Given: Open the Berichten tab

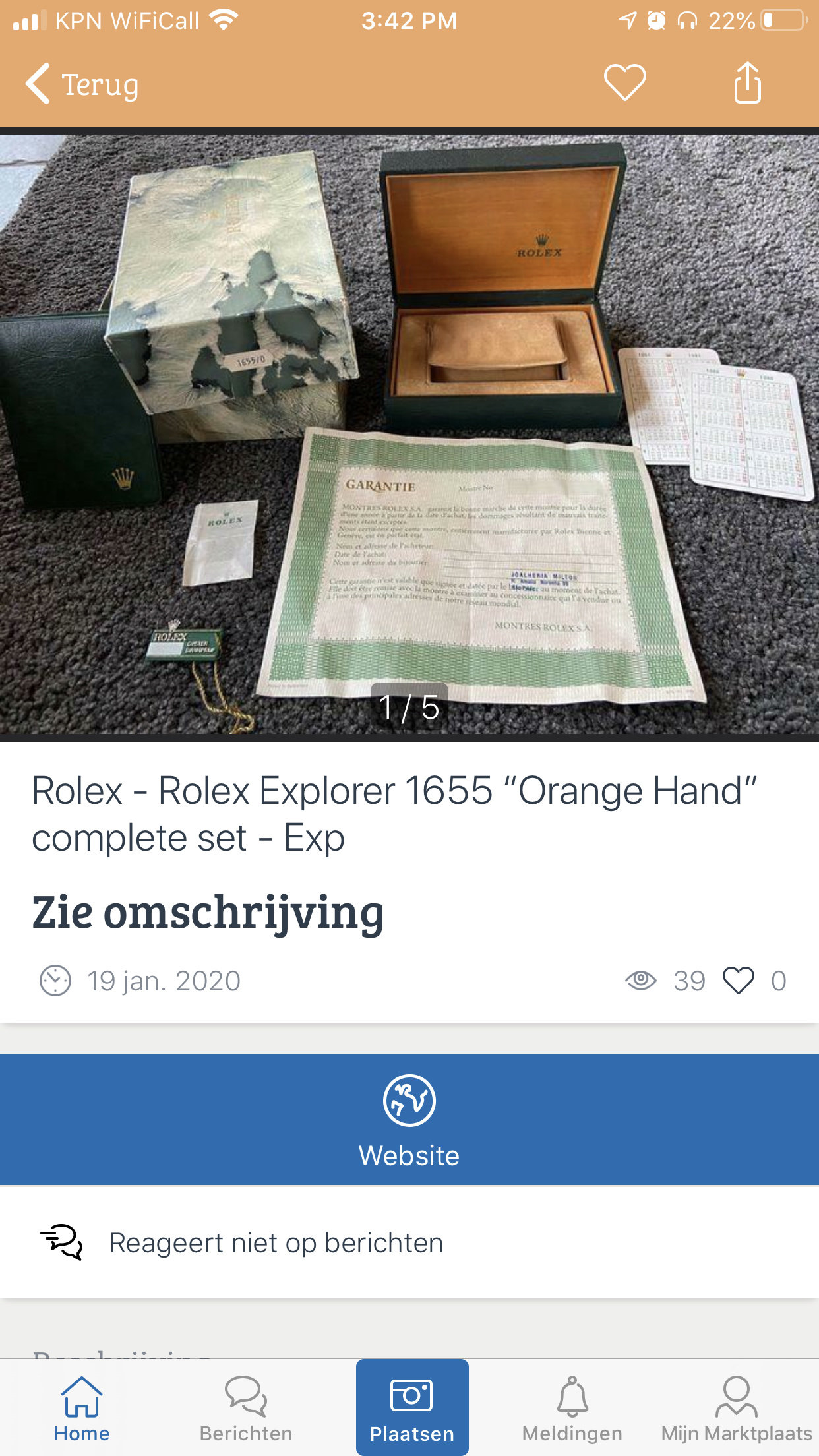Looking at the screenshot, I should click(246, 1409).
